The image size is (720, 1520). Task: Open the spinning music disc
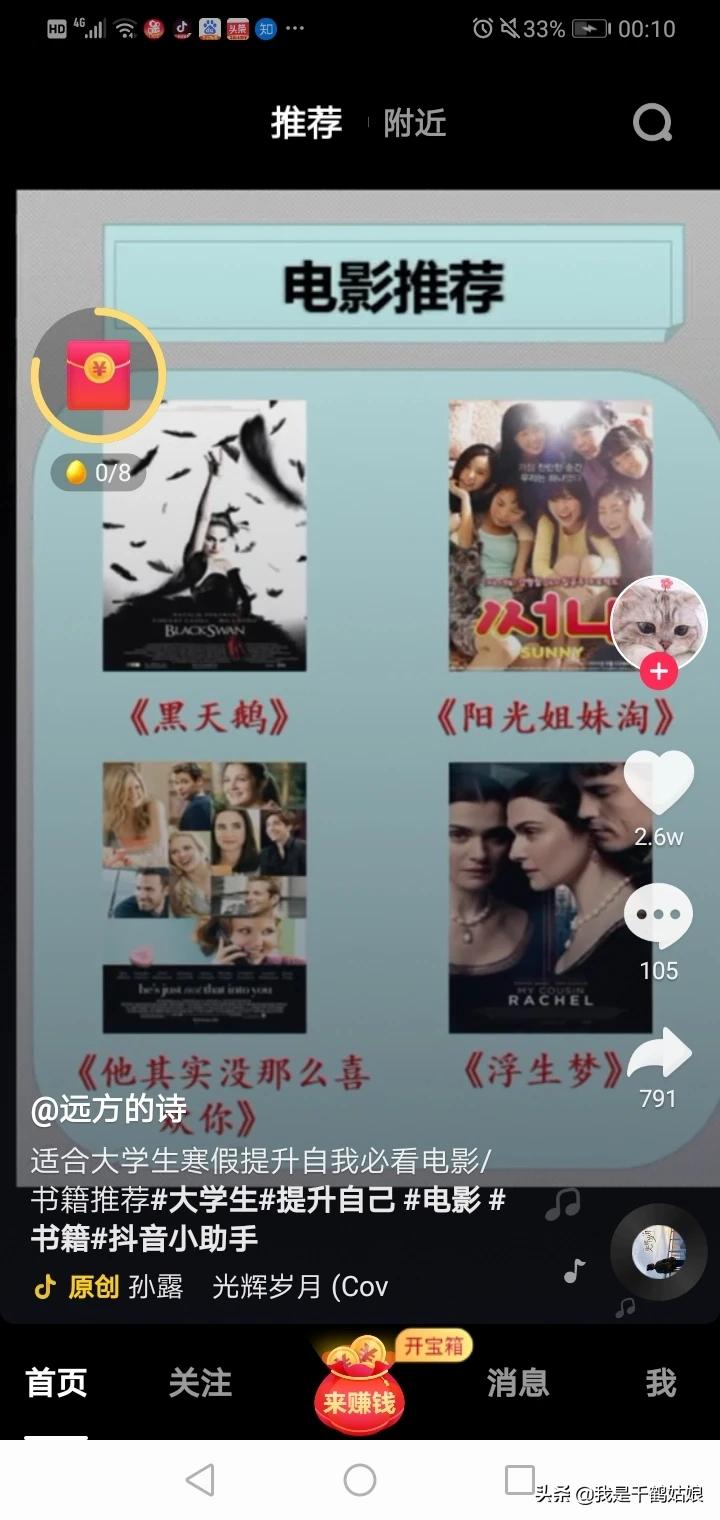[658, 1252]
